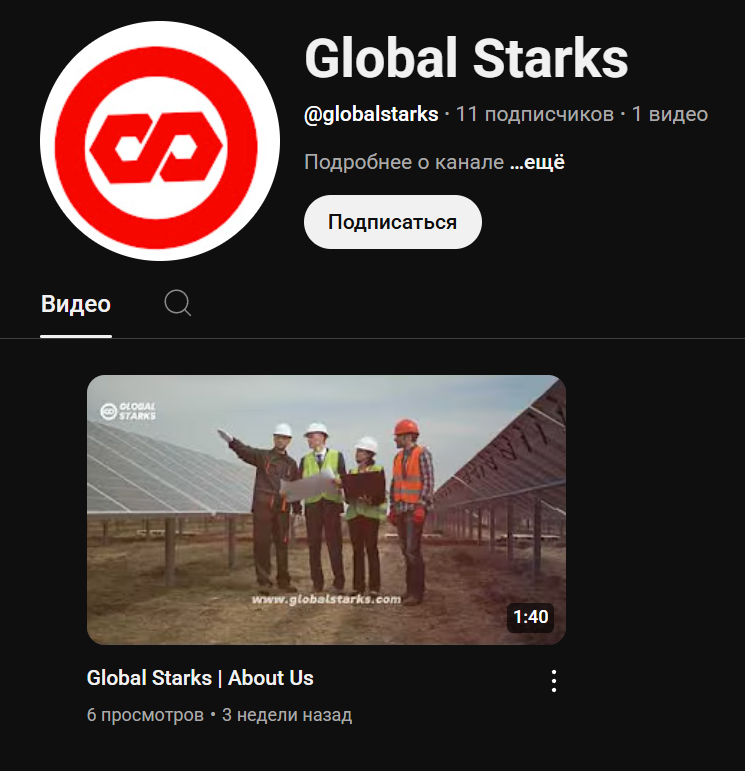Screen dimensions: 745x771
Task: Switch to the Видео tab
Action: pyautogui.click(x=76, y=304)
